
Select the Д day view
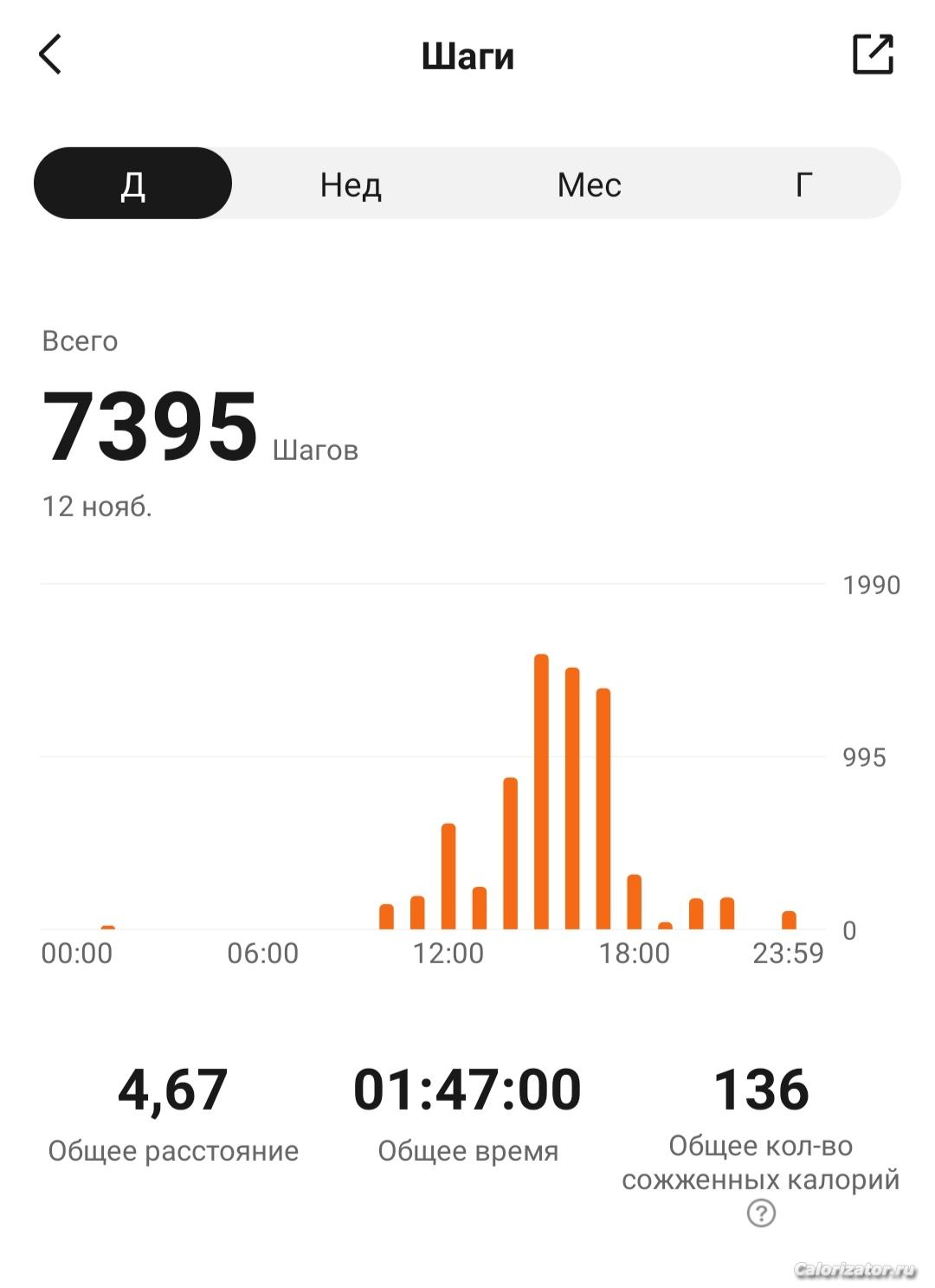(132, 184)
